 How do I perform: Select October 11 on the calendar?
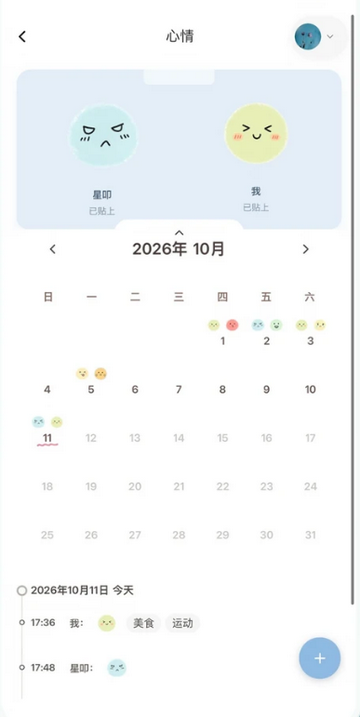47,431
